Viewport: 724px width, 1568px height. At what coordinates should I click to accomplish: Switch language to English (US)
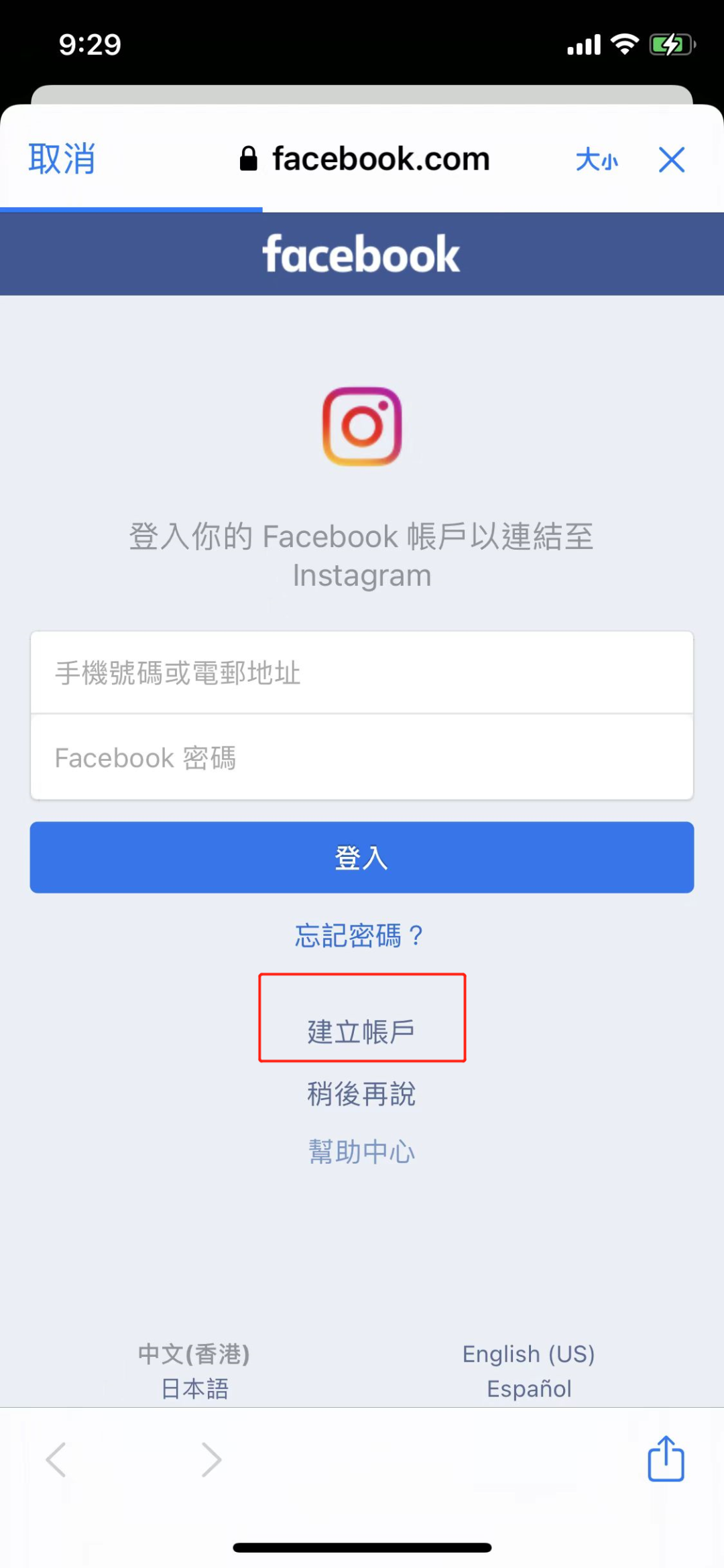(528, 1354)
